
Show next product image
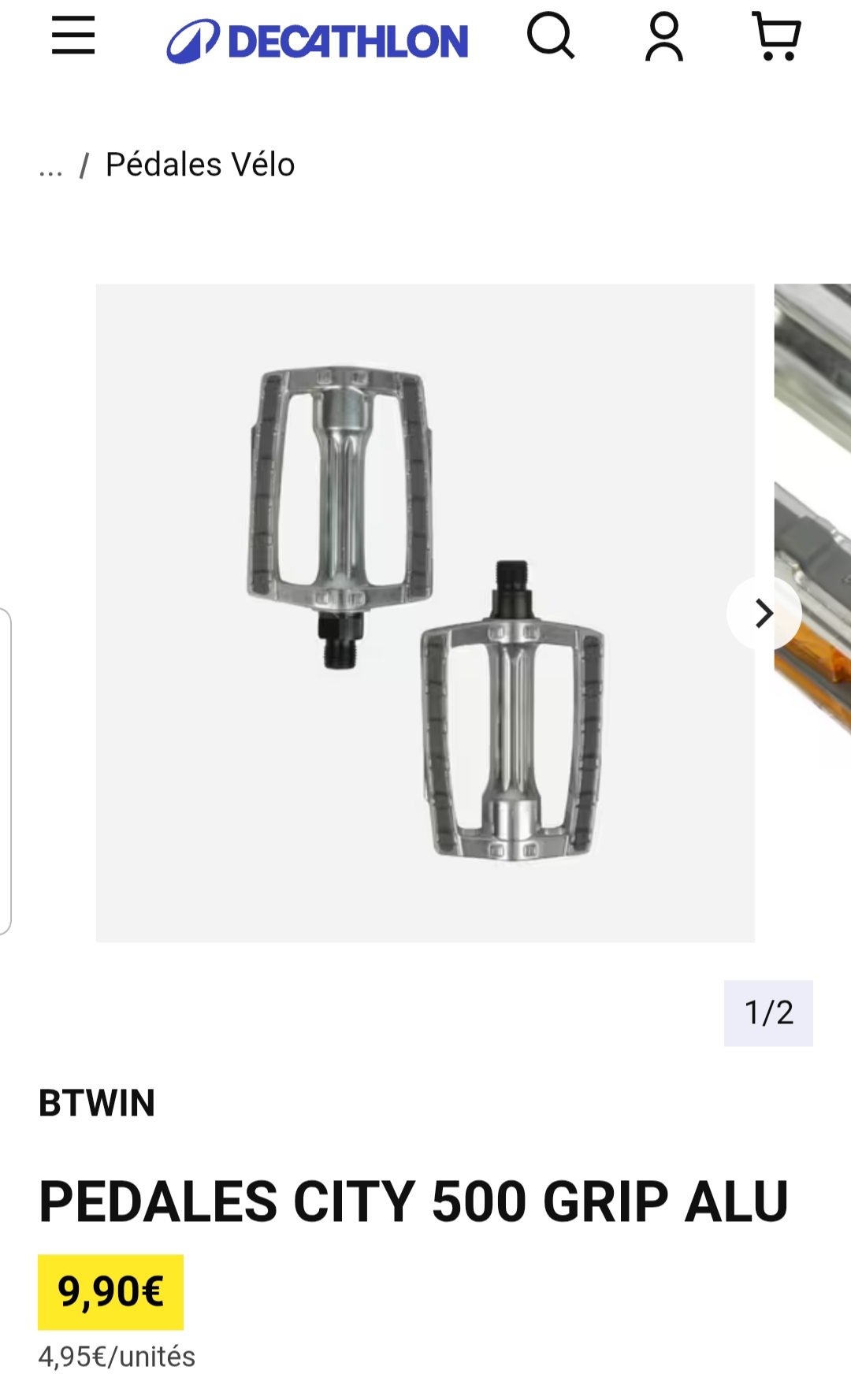click(764, 613)
